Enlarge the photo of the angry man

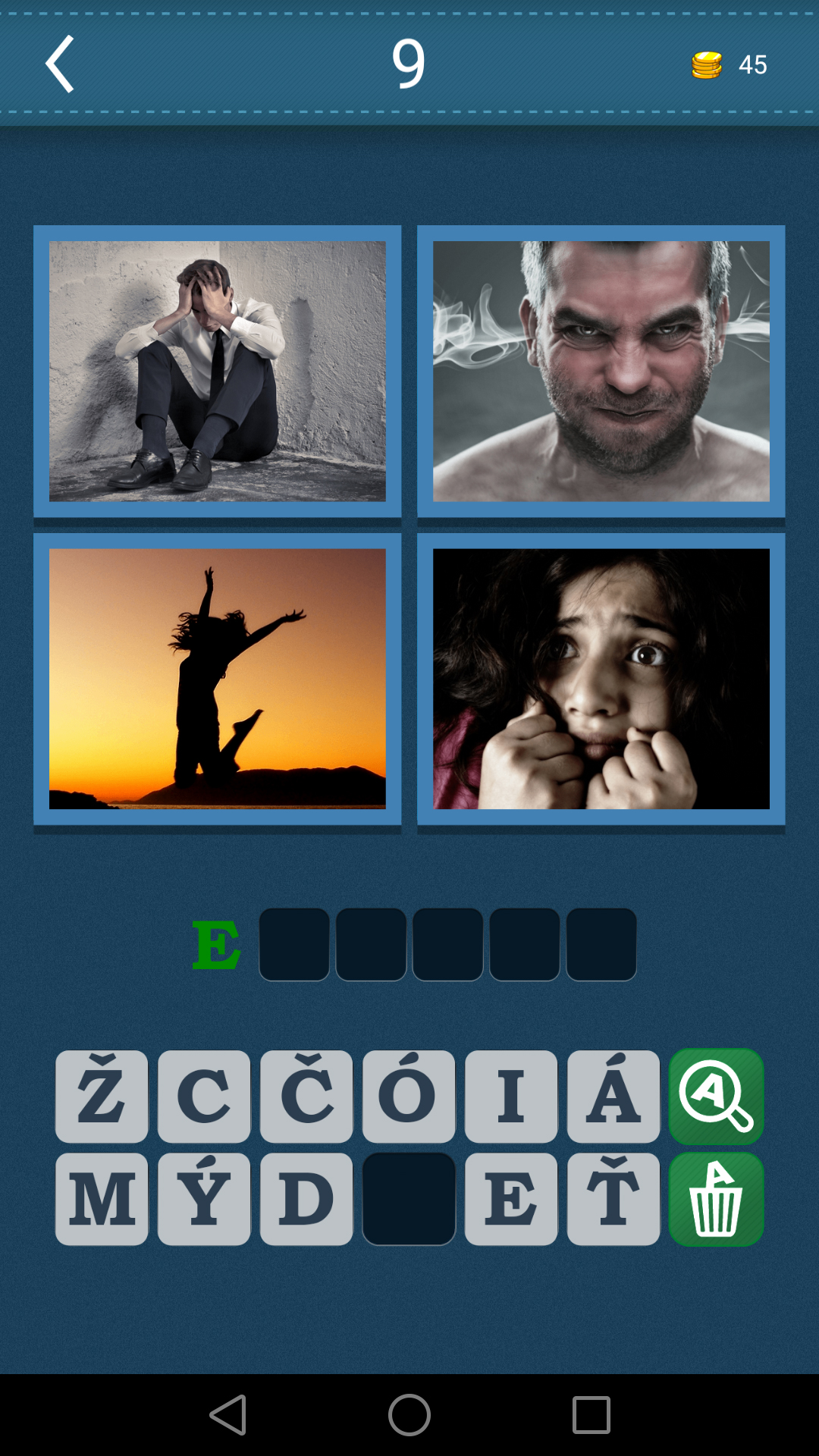(601, 371)
